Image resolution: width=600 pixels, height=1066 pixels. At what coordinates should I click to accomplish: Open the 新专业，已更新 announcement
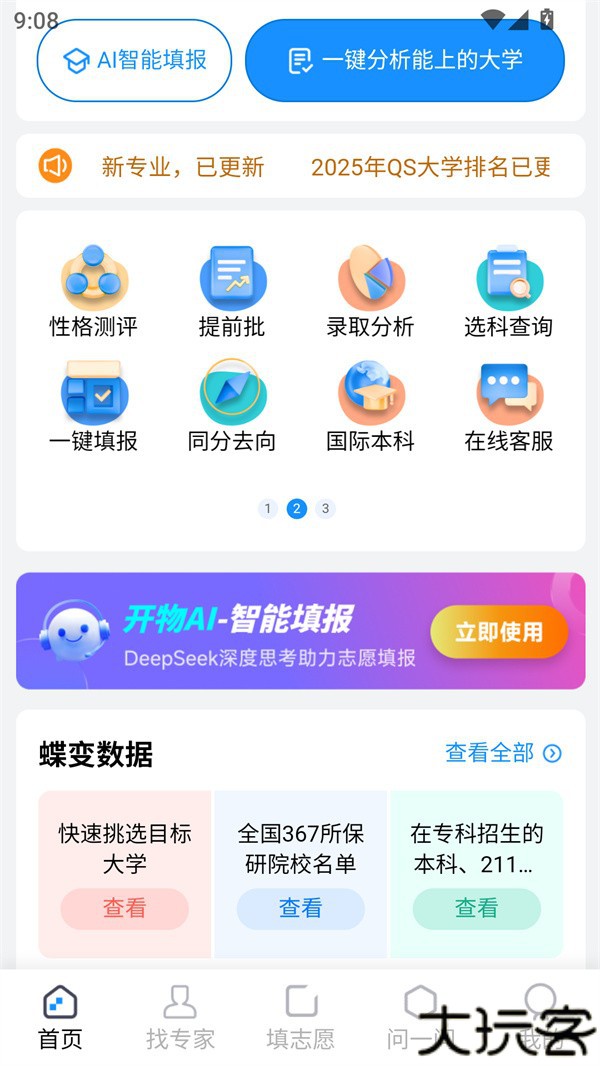pyautogui.click(x=183, y=166)
